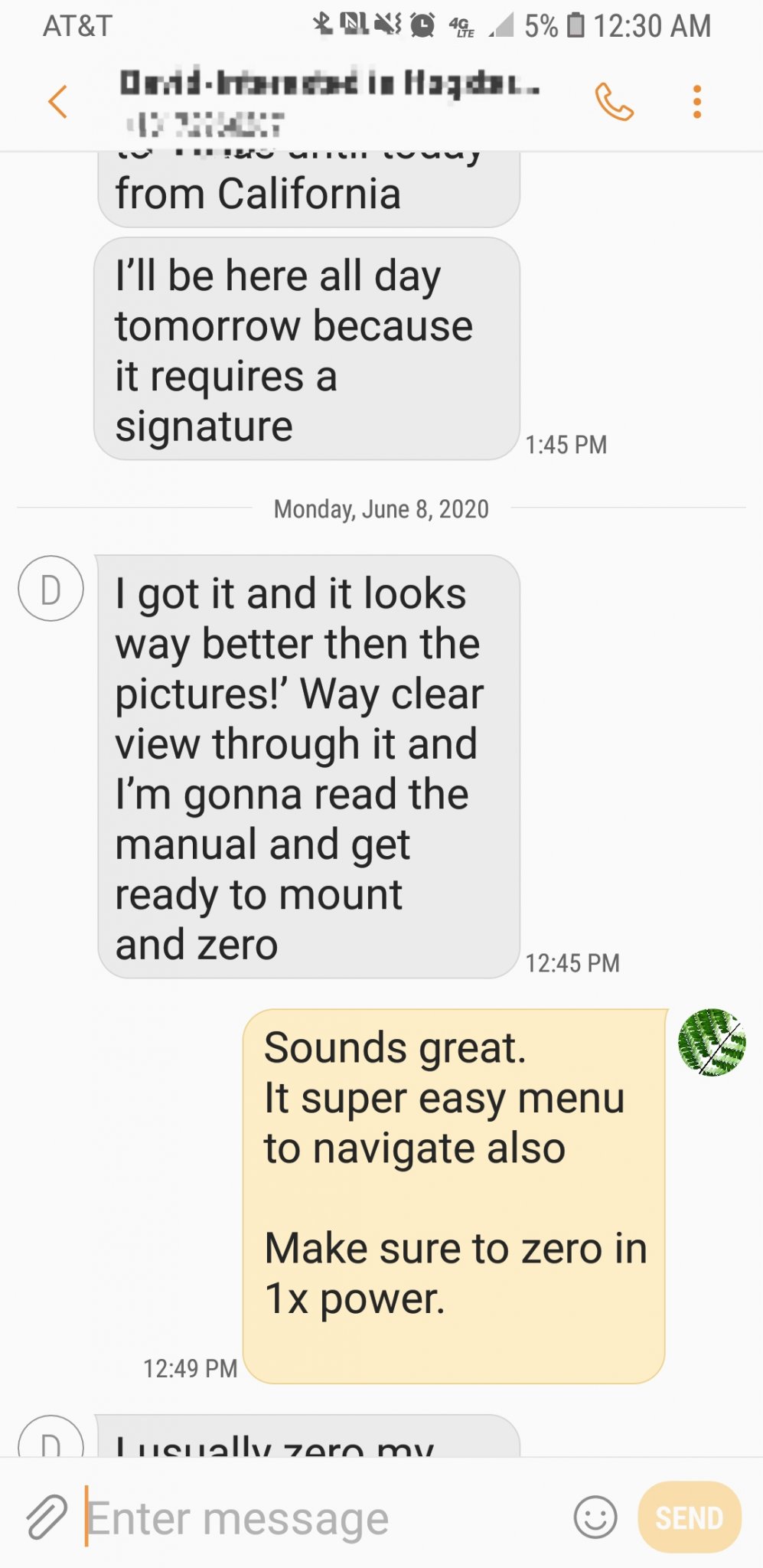Open the emoji picker
The height and width of the screenshot is (1568, 763).
(595, 1517)
